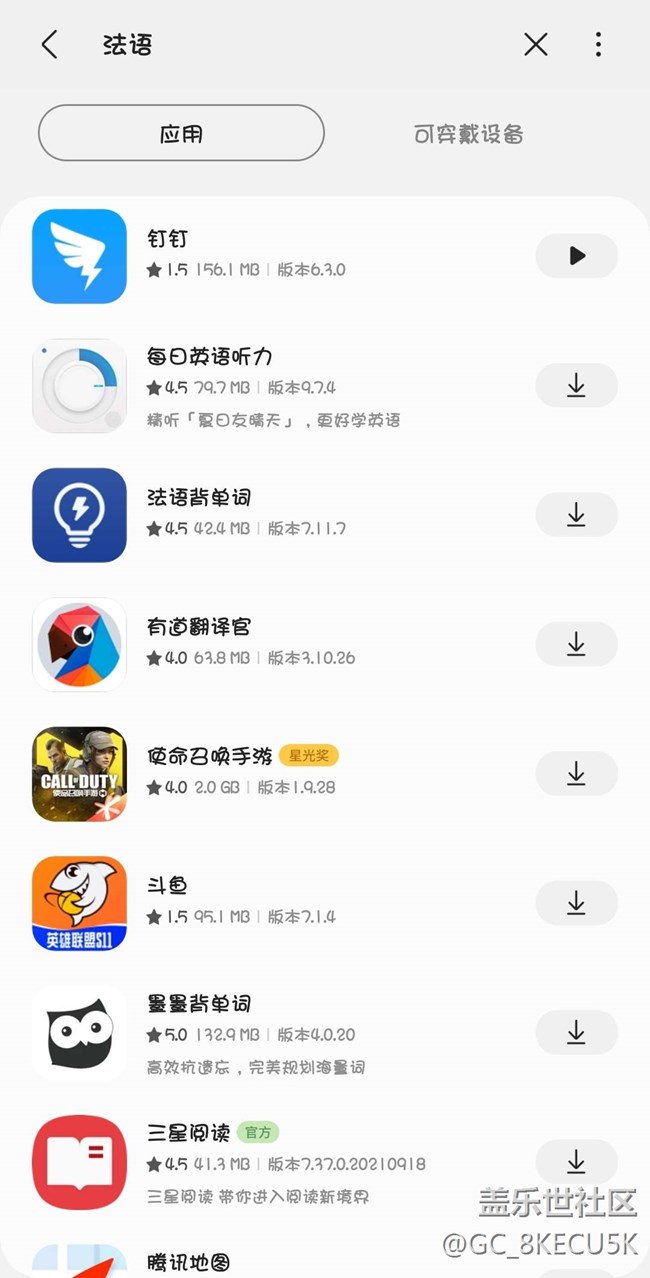Tap the download button for 斗鱼
Image resolution: width=650 pixels, height=1278 pixels.
pos(576,902)
